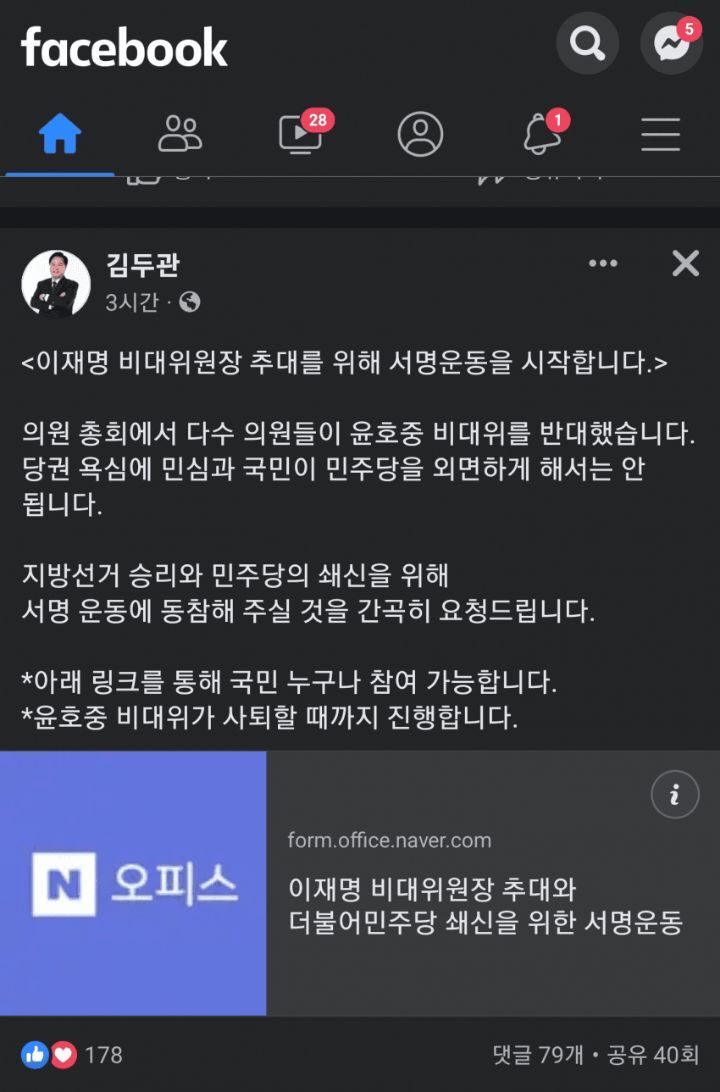Image resolution: width=720 pixels, height=1092 pixels.
Task: Select the Friends icon
Action: 181,130
